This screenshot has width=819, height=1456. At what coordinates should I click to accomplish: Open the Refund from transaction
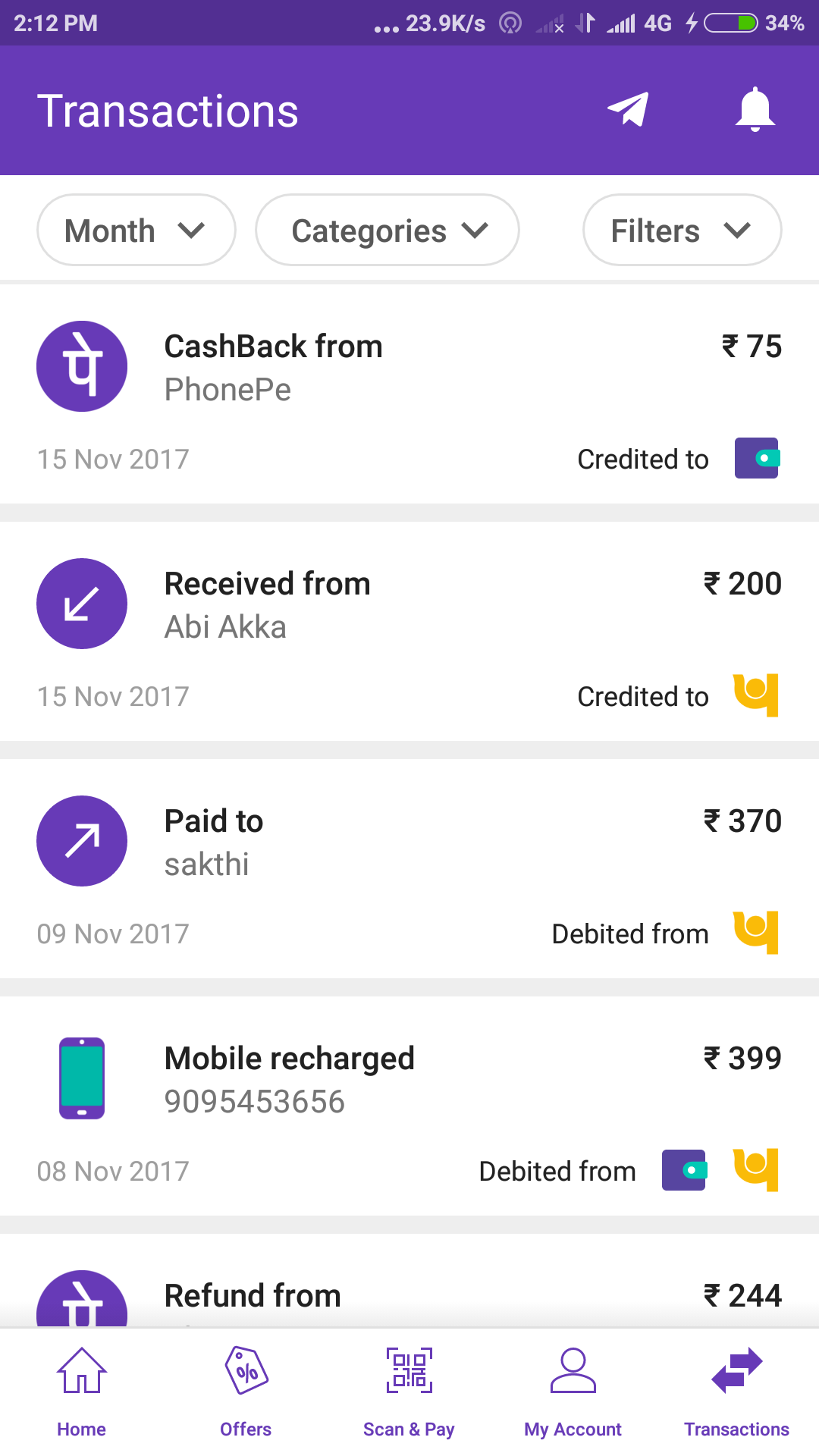pyautogui.click(x=409, y=1295)
